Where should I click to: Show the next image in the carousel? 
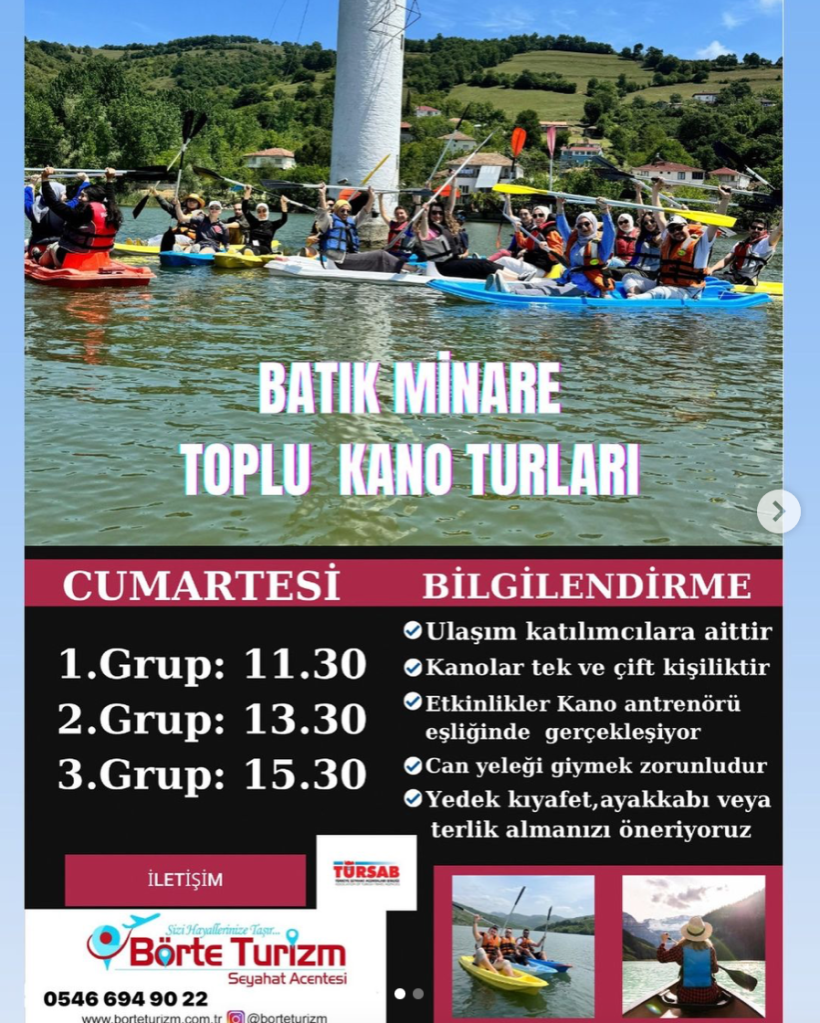778,512
